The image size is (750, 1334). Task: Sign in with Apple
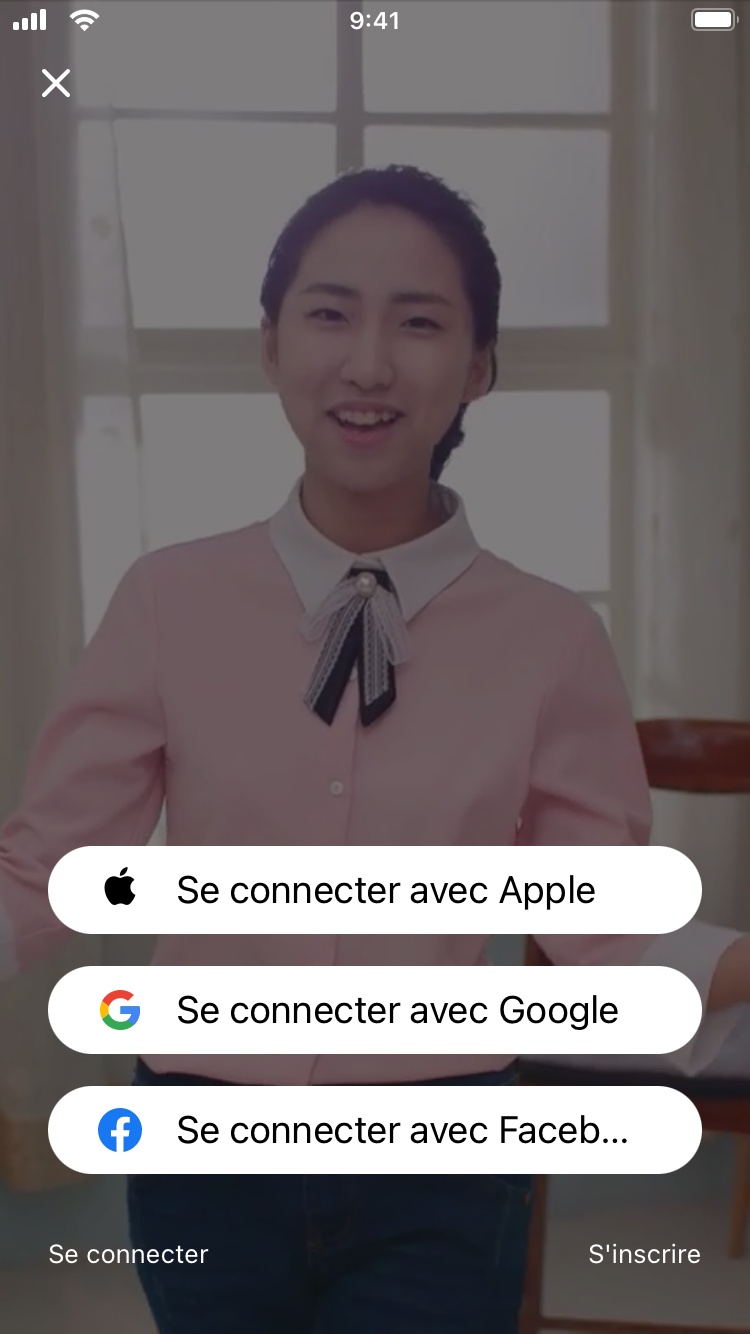tap(375, 890)
